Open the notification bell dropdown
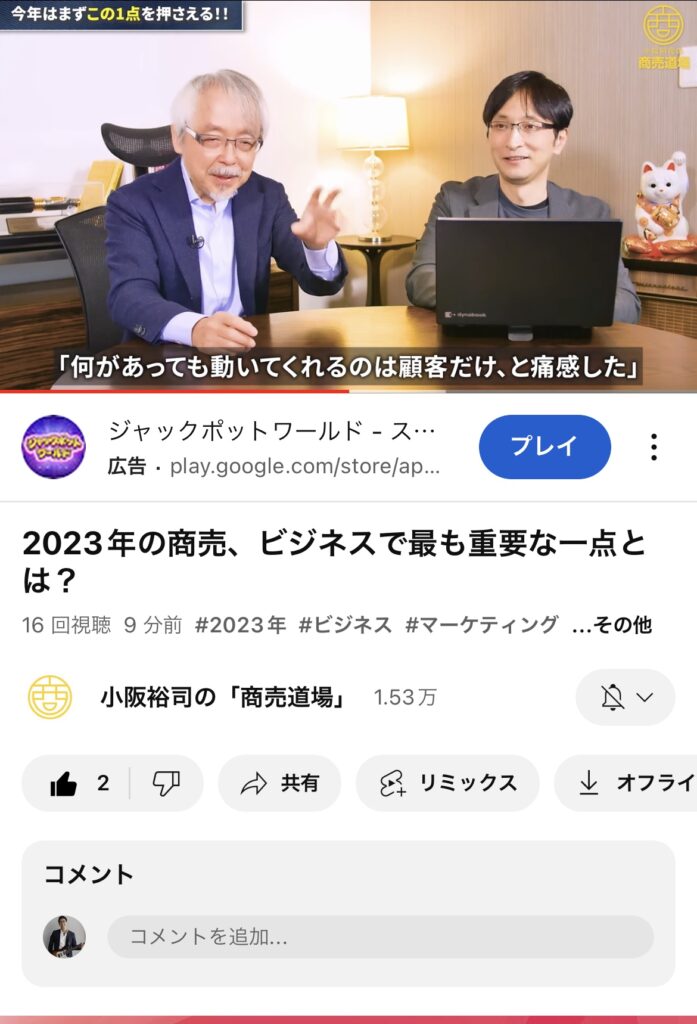The width and height of the screenshot is (697, 1024). coord(626,697)
